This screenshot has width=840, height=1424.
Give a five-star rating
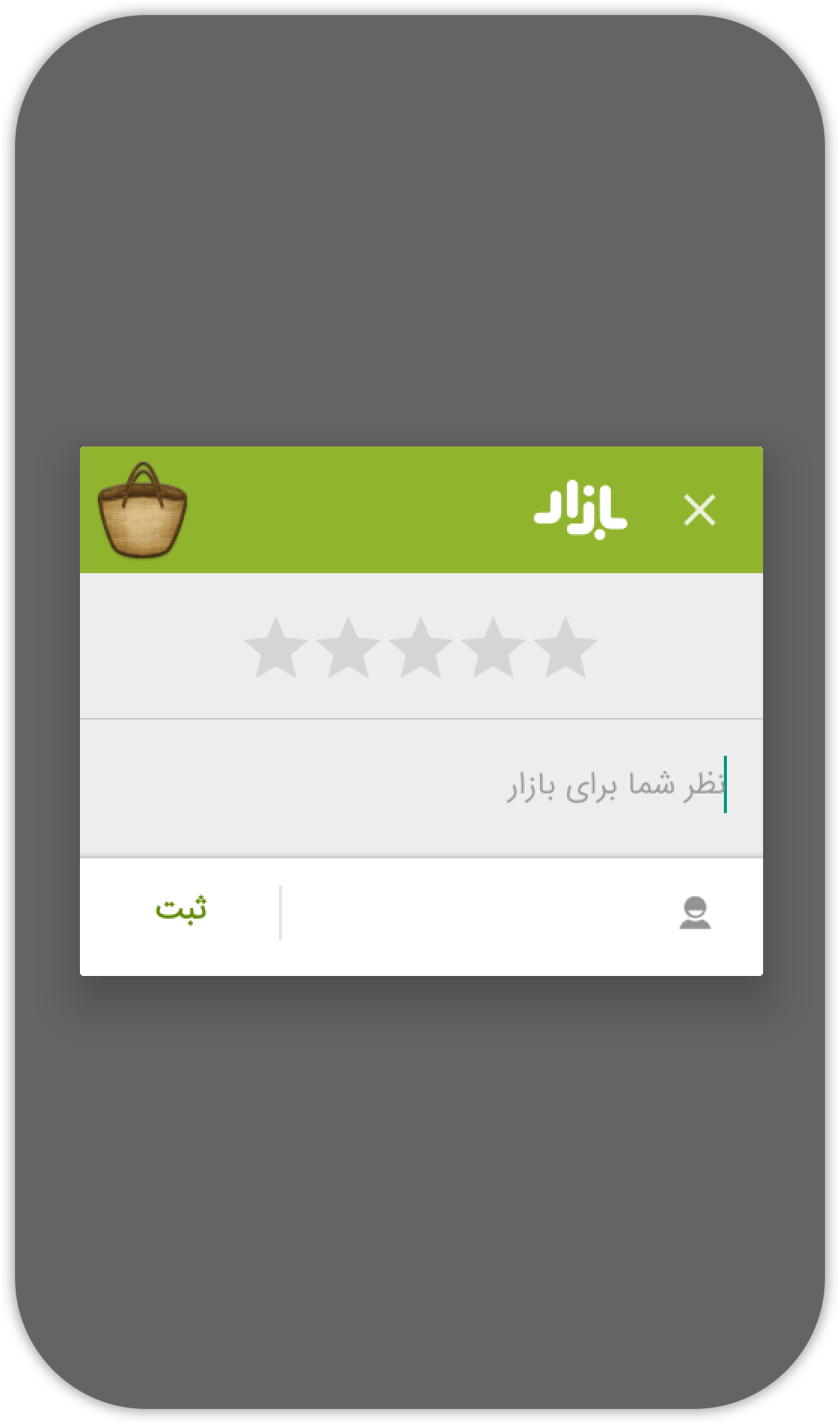[566, 647]
